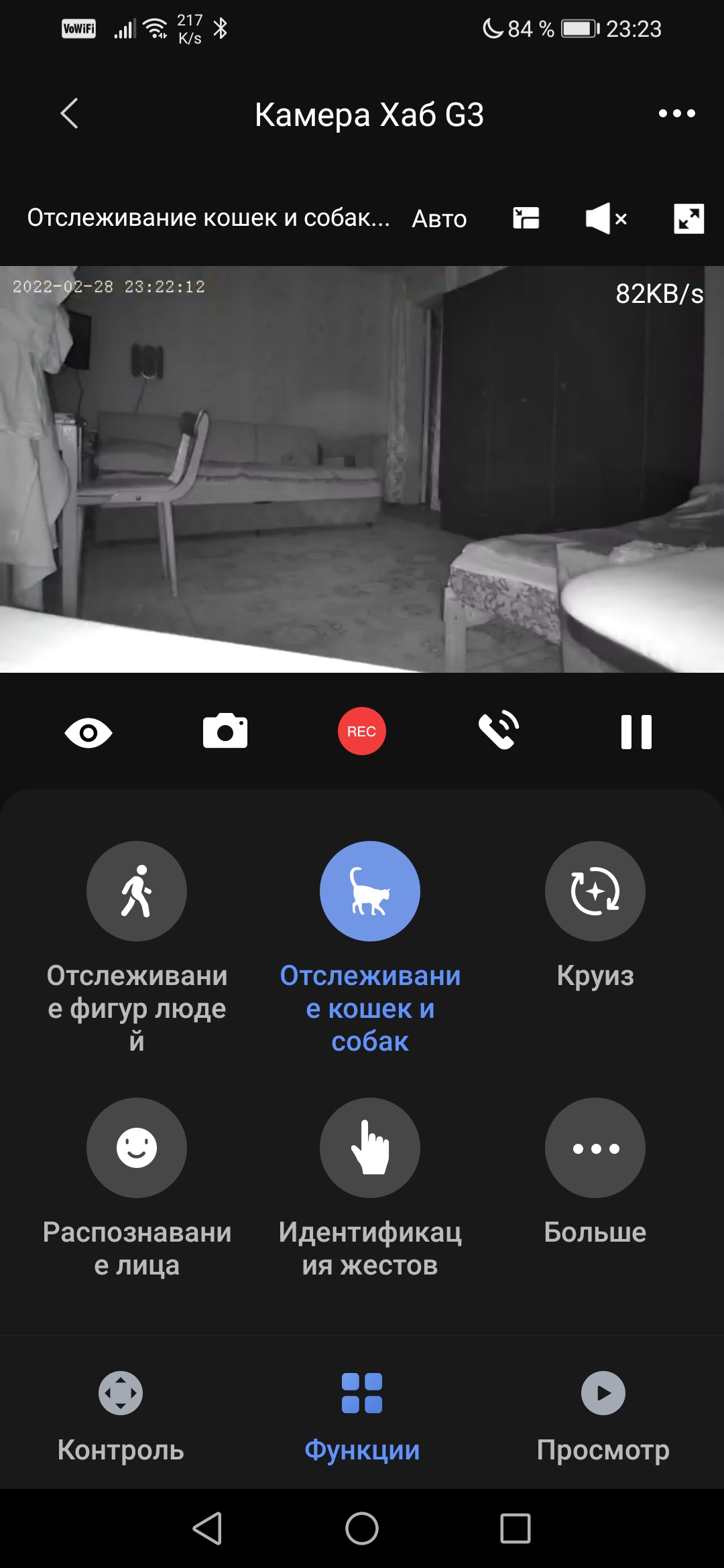This screenshot has height=1568, width=724.
Task: Tap the system home button
Action: click(x=362, y=1528)
